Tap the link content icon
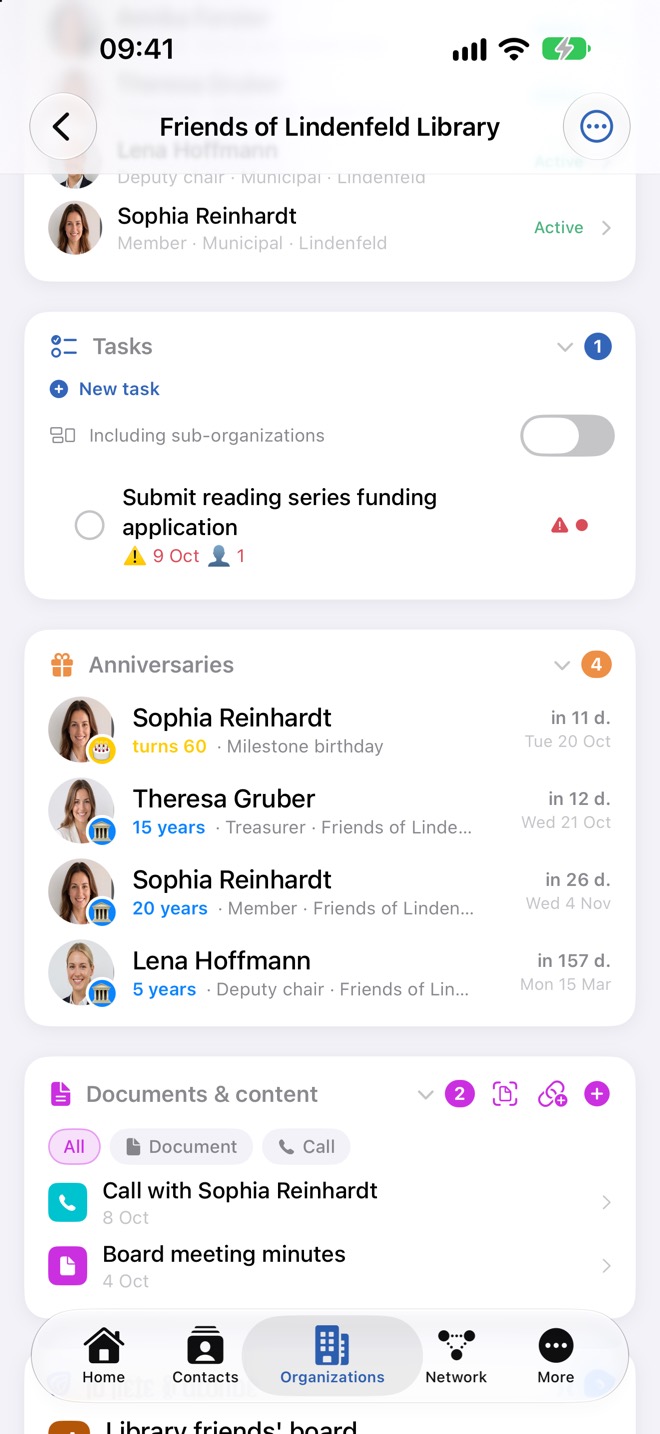Viewport: 660px width, 1434px height. (552, 1094)
